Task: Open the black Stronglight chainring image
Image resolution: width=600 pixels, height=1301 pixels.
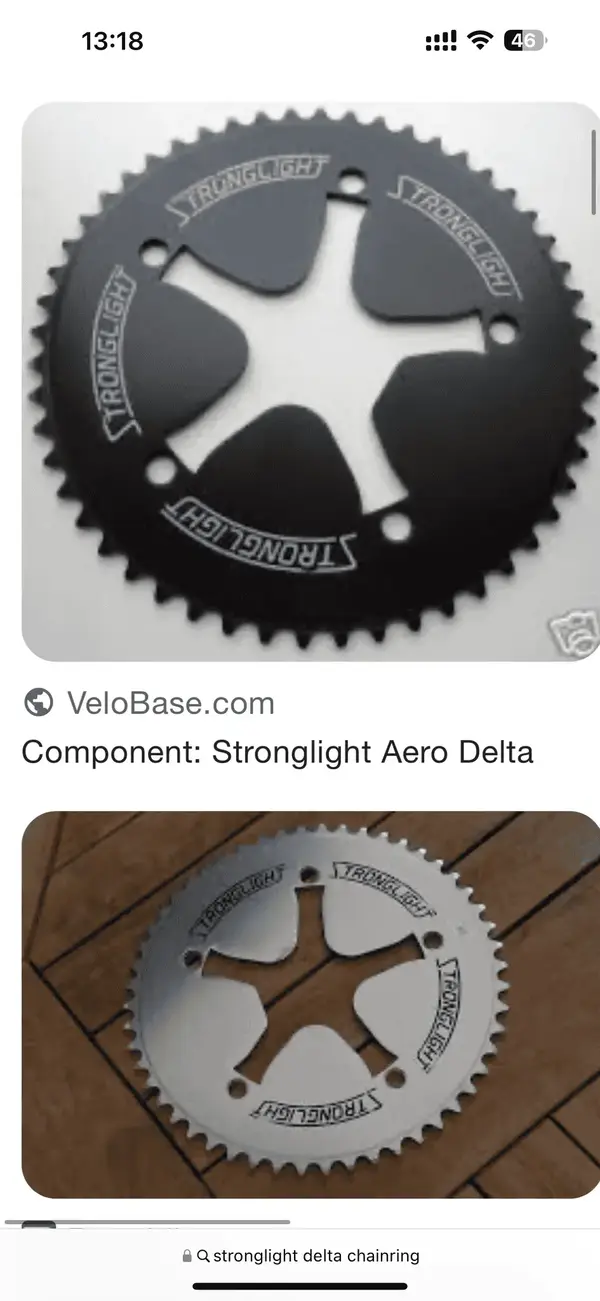Action: coord(310,380)
